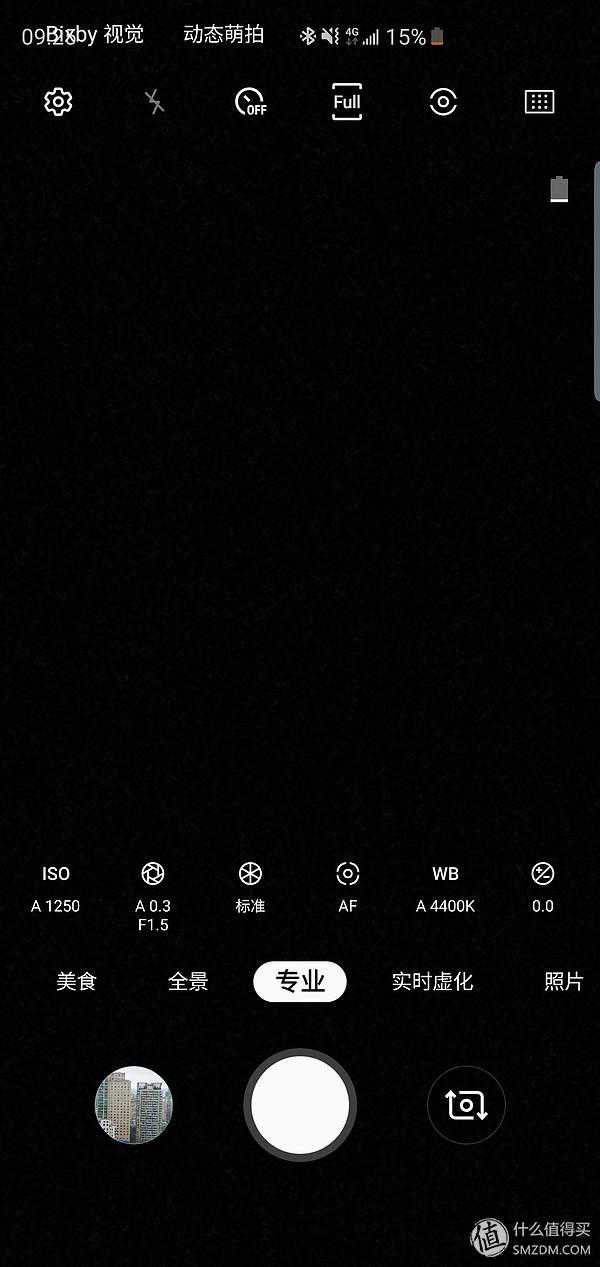The width and height of the screenshot is (600, 1267).
Task: Set the AF focus mode
Action: pyautogui.click(x=347, y=888)
